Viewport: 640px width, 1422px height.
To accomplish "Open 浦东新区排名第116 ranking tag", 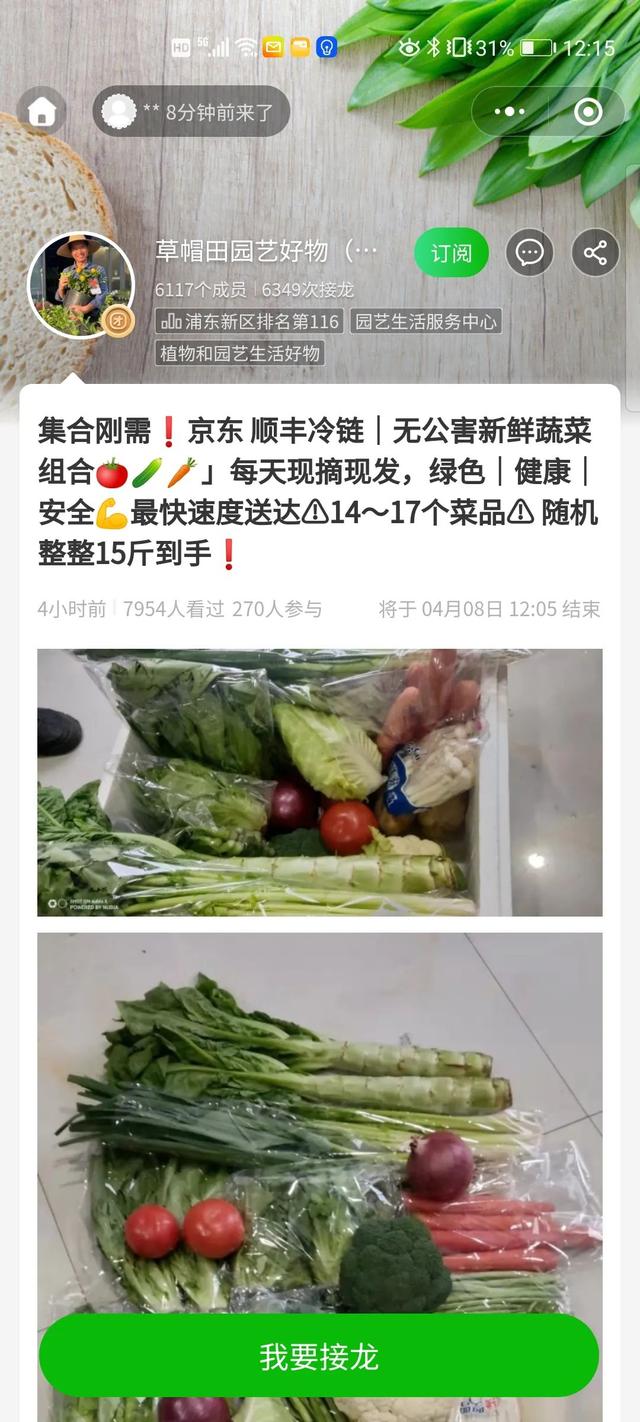I will point(249,322).
